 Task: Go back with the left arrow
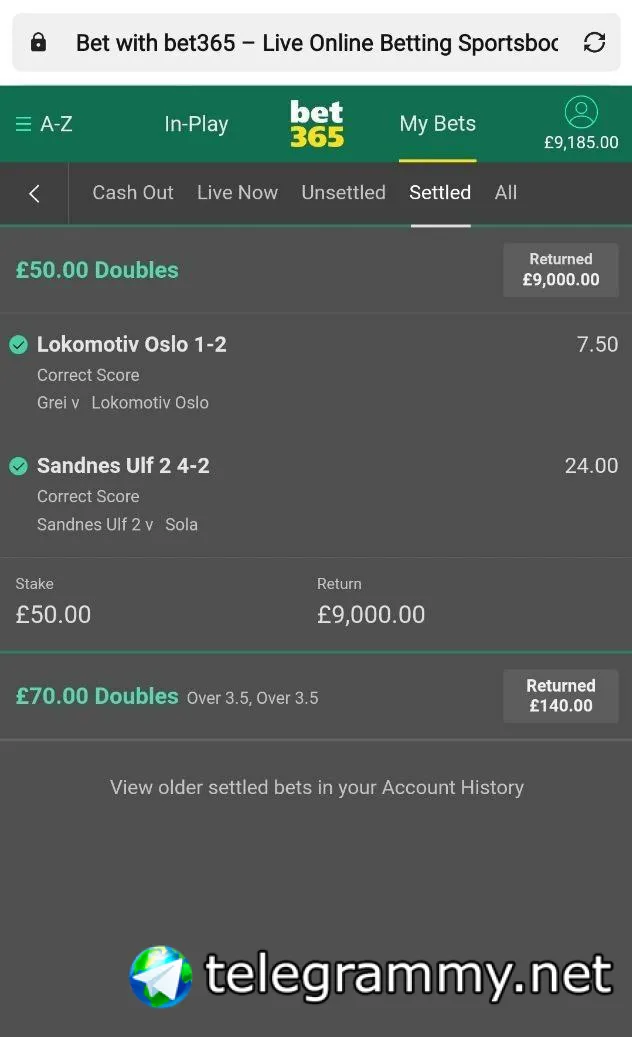[34, 193]
